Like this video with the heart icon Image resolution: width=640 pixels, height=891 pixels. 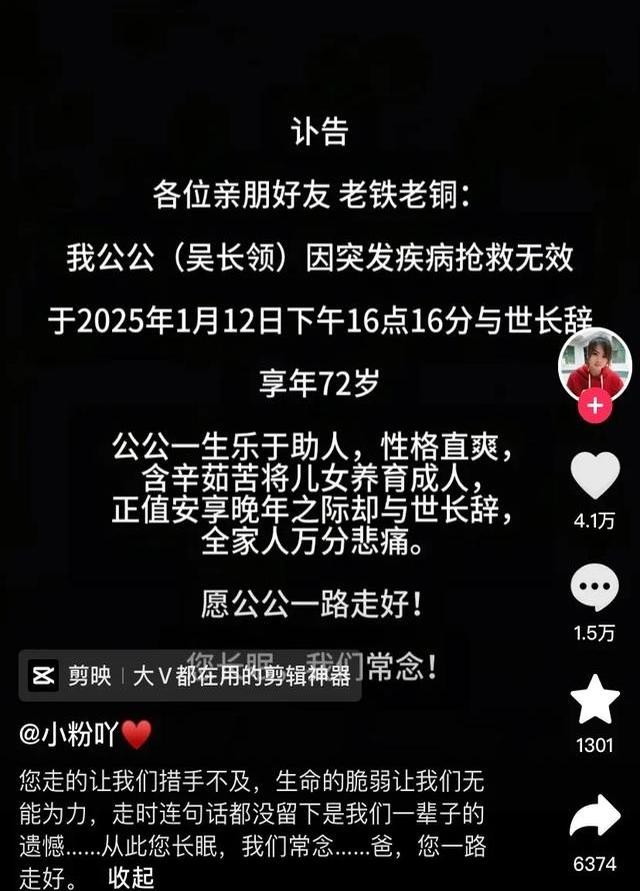[x=595, y=475]
